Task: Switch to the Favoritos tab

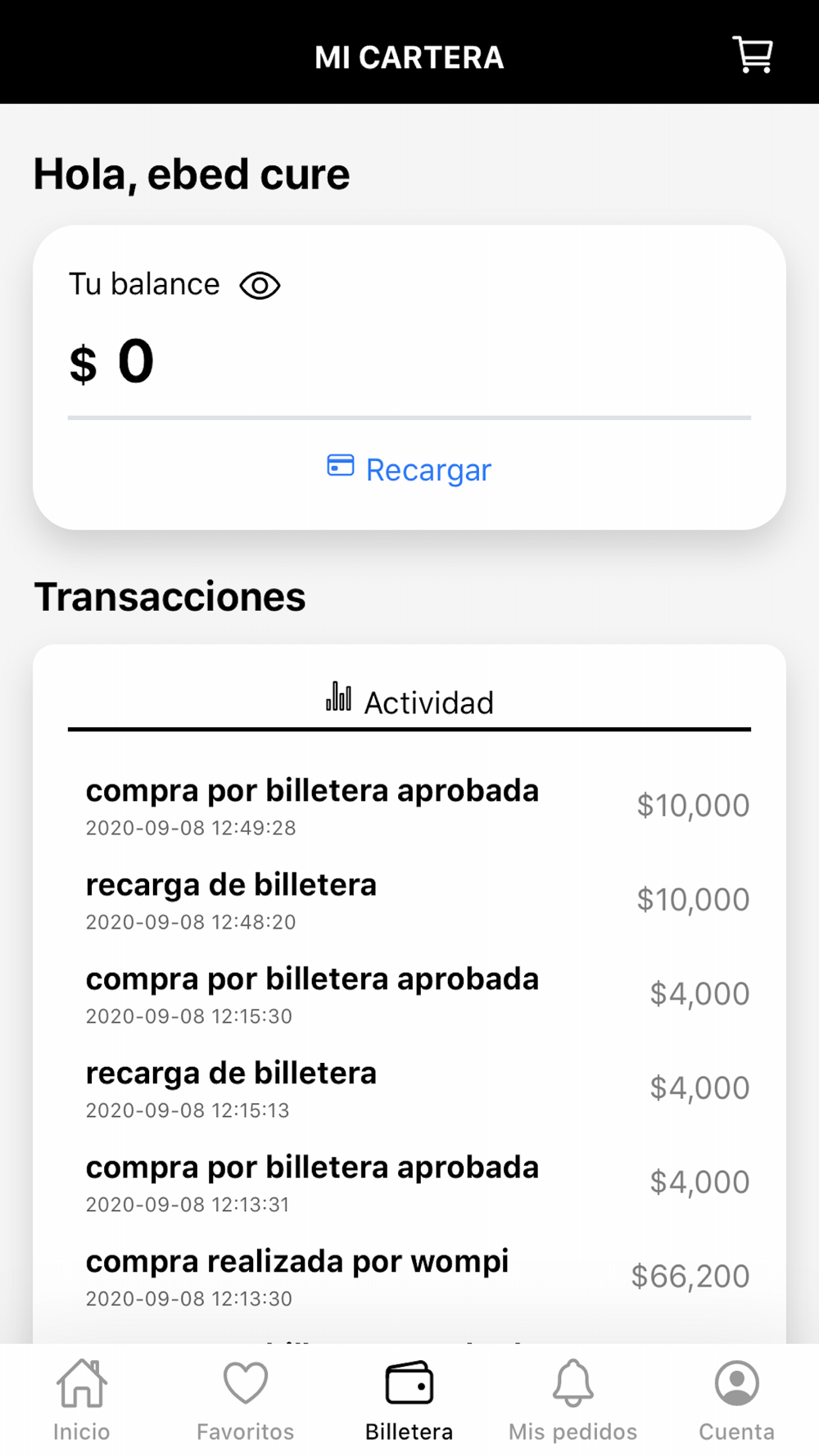Action: [x=245, y=1400]
